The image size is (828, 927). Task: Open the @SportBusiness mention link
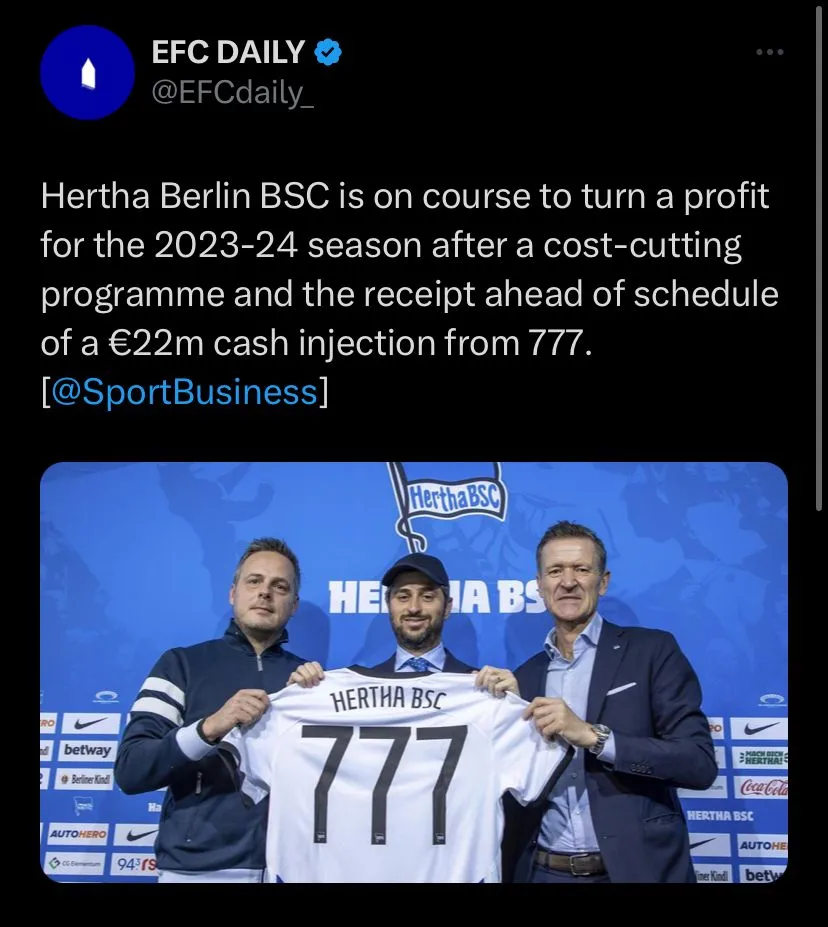pyautogui.click(x=184, y=392)
